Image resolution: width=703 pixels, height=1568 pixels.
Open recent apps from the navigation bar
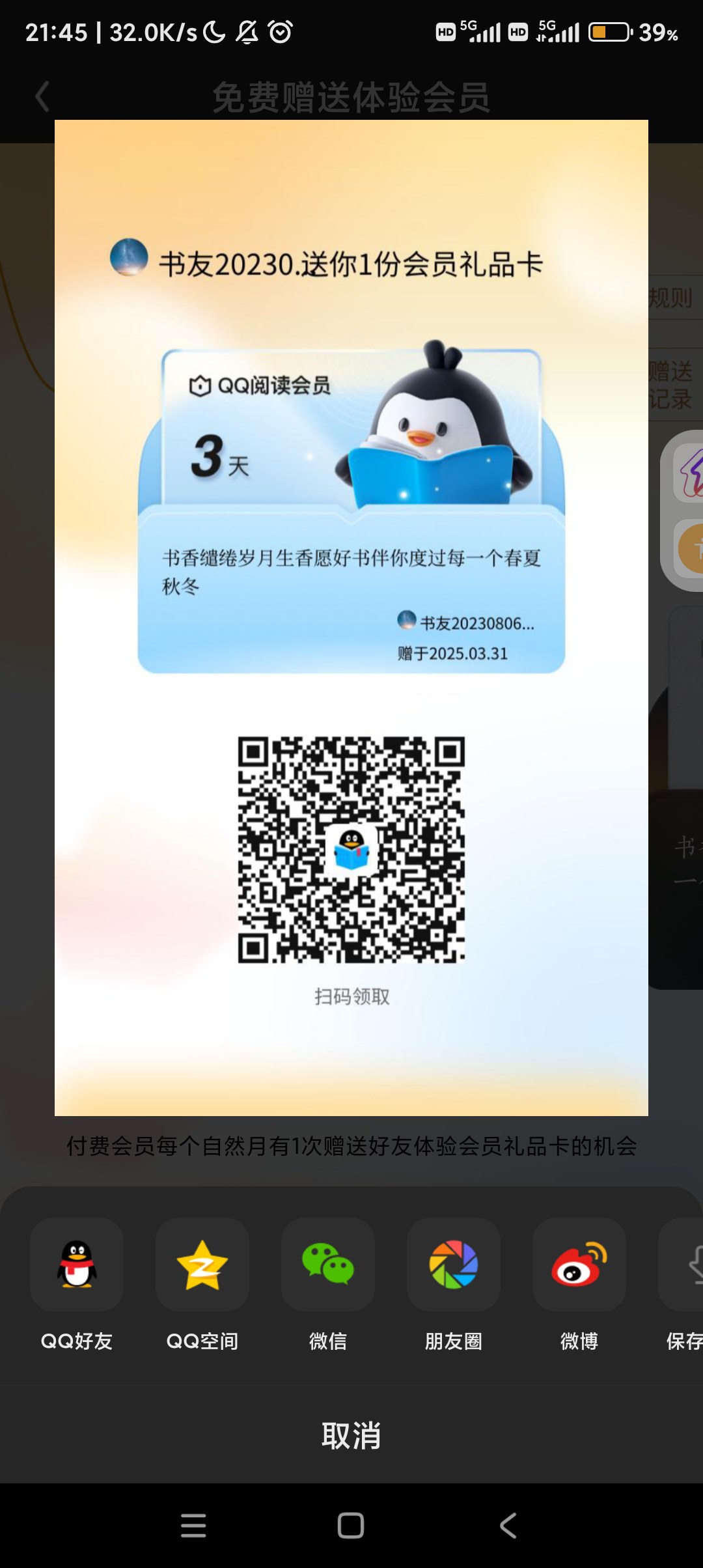click(193, 1525)
